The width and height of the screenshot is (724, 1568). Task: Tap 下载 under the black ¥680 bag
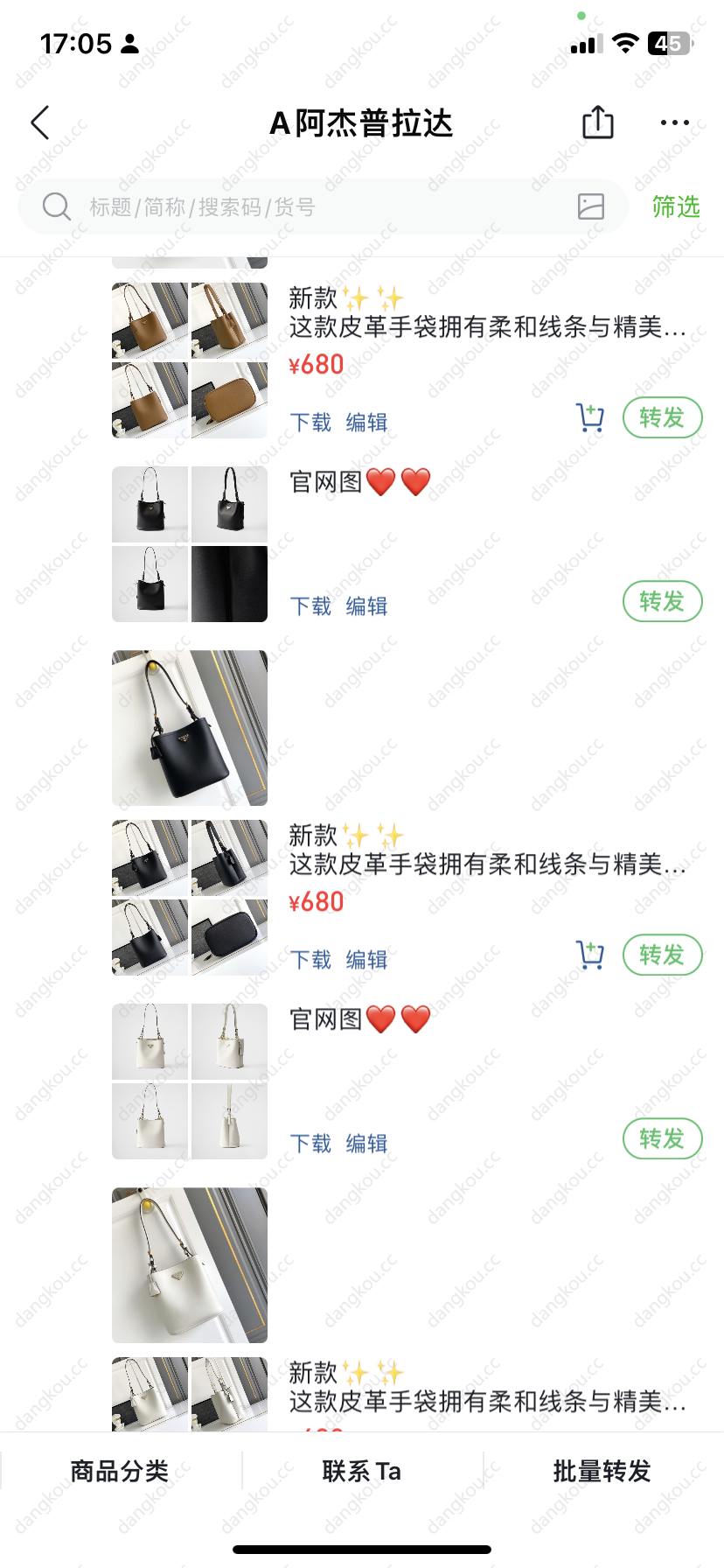pos(311,960)
